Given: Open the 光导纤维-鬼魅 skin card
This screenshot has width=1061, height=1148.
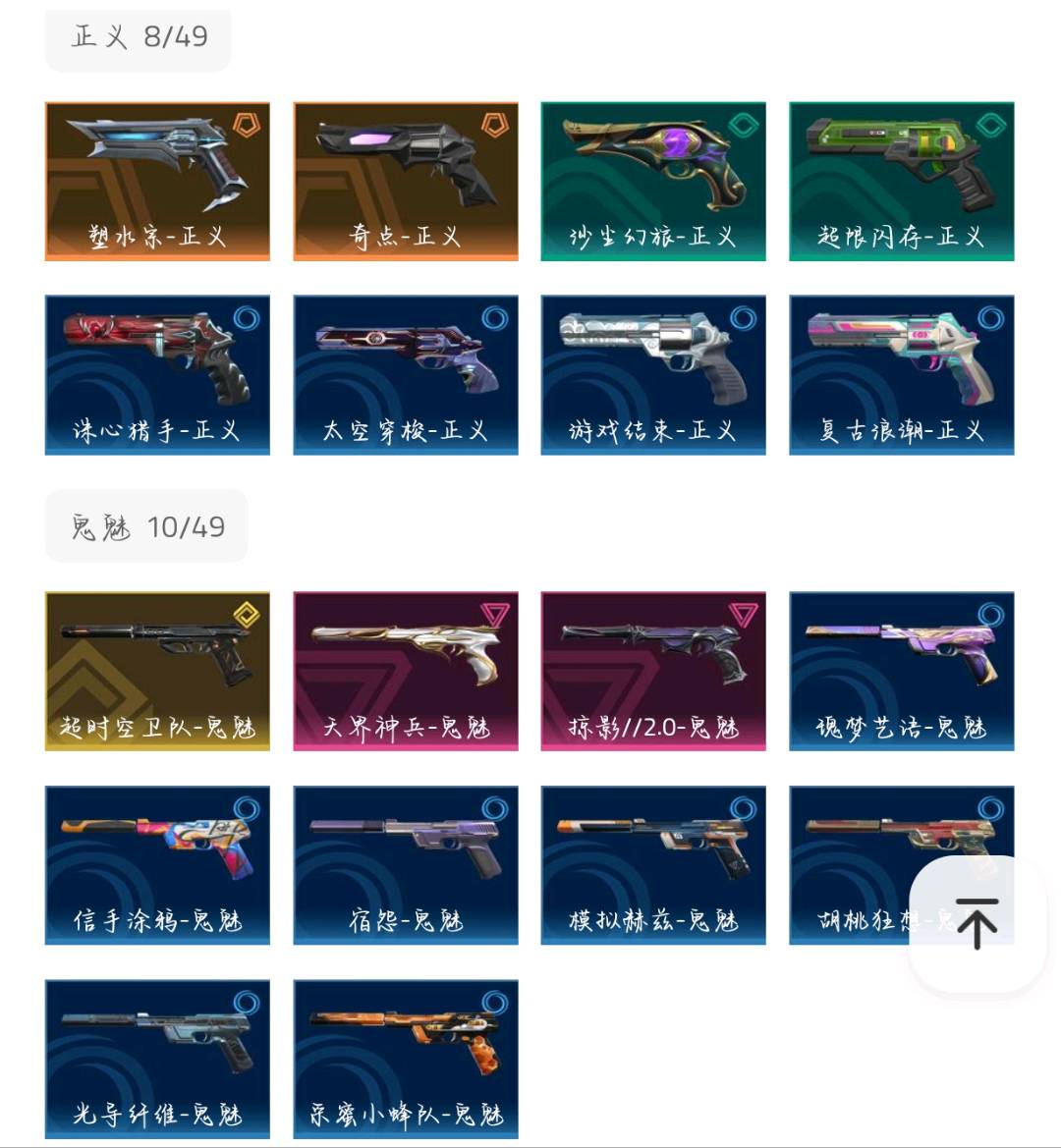Looking at the screenshot, I should click(x=157, y=1059).
